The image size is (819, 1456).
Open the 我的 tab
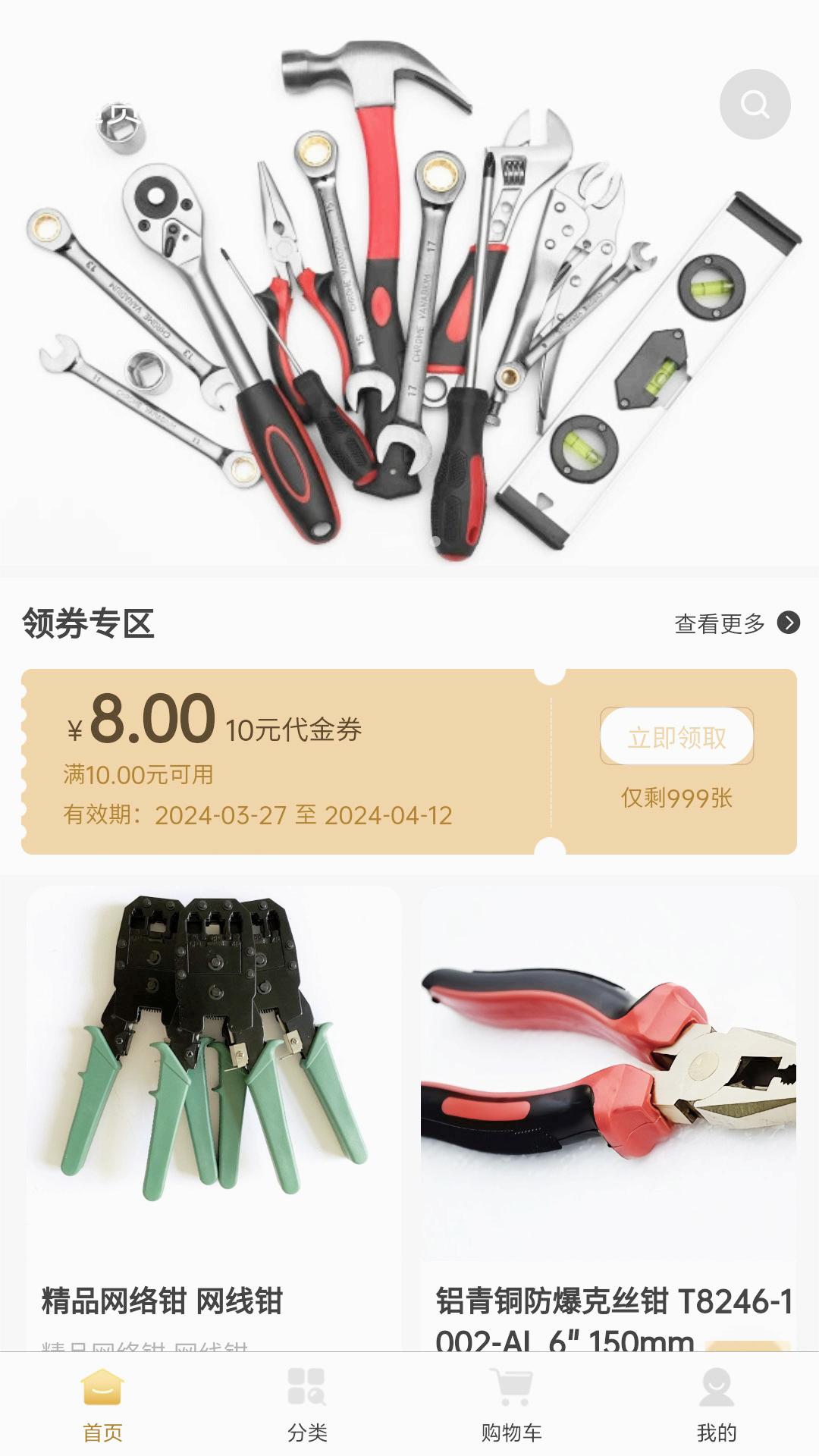click(716, 1404)
